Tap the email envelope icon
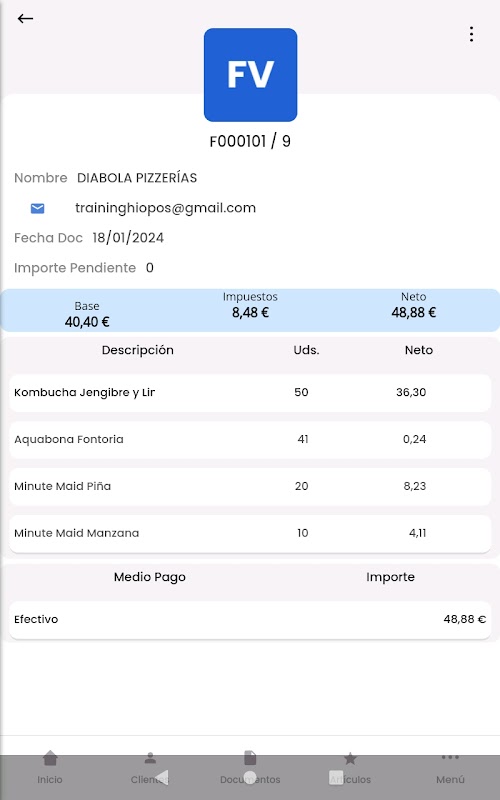The width and height of the screenshot is (500, 800). point(37,208)
